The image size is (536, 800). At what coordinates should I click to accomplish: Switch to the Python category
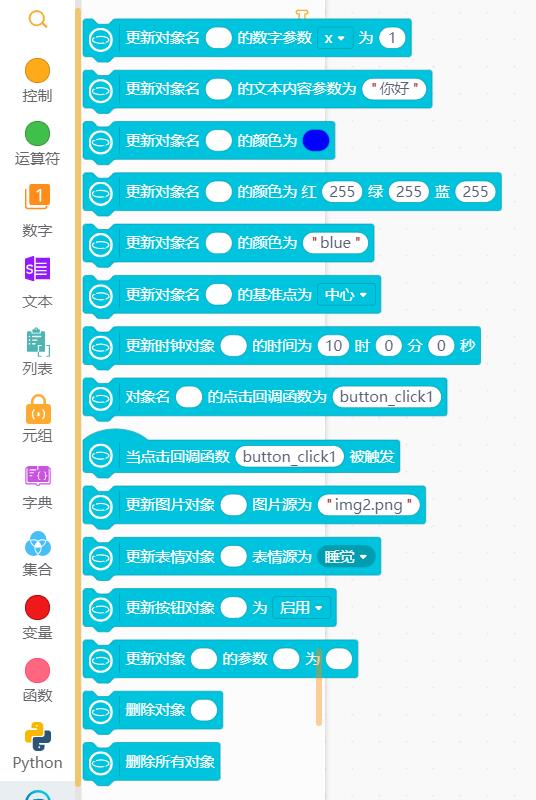tap(37, 746)
